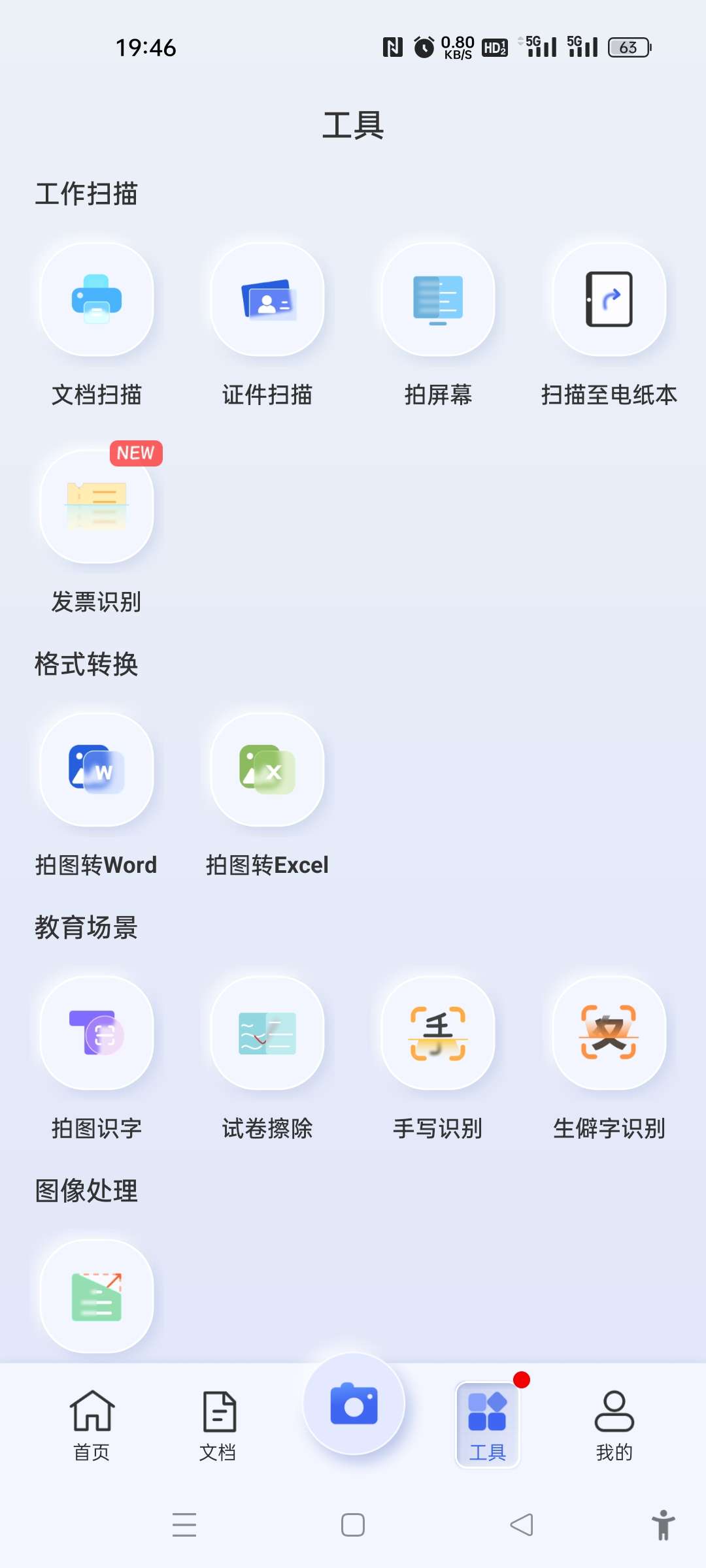Open 扫描至电纸本 tool
Viewport: 706px width, 1568px height.
click(609, 300)
